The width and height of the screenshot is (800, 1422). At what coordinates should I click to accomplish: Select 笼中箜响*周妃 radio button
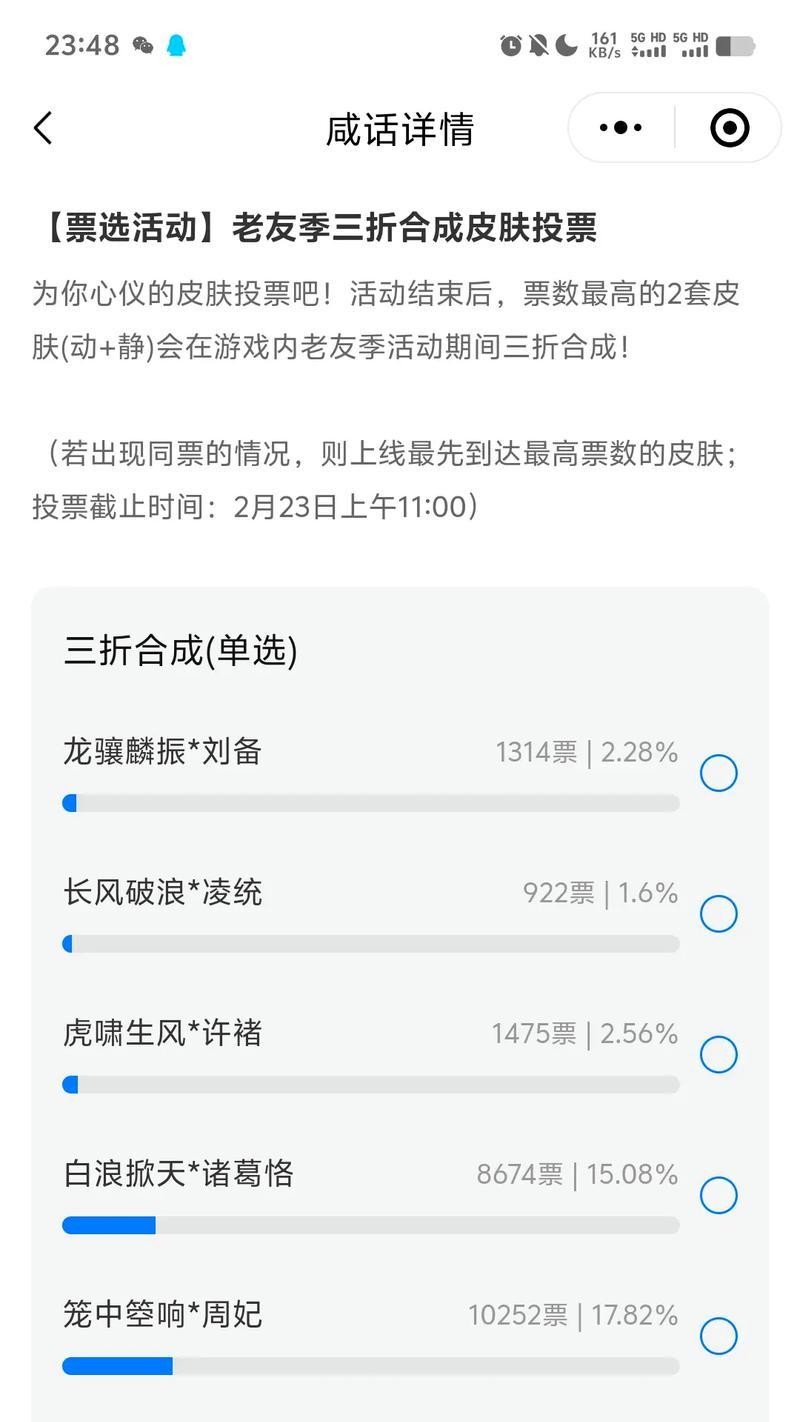719,1336
